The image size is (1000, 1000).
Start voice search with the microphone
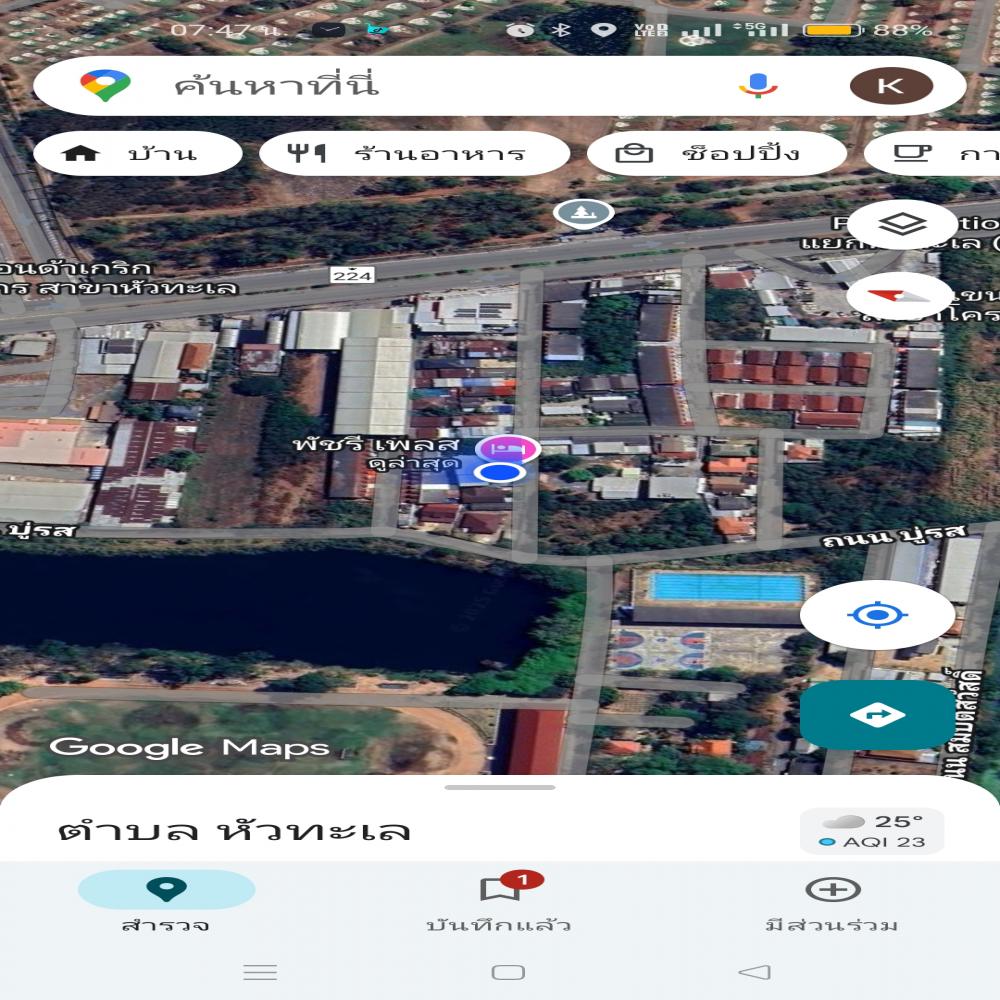click(758, 86)
